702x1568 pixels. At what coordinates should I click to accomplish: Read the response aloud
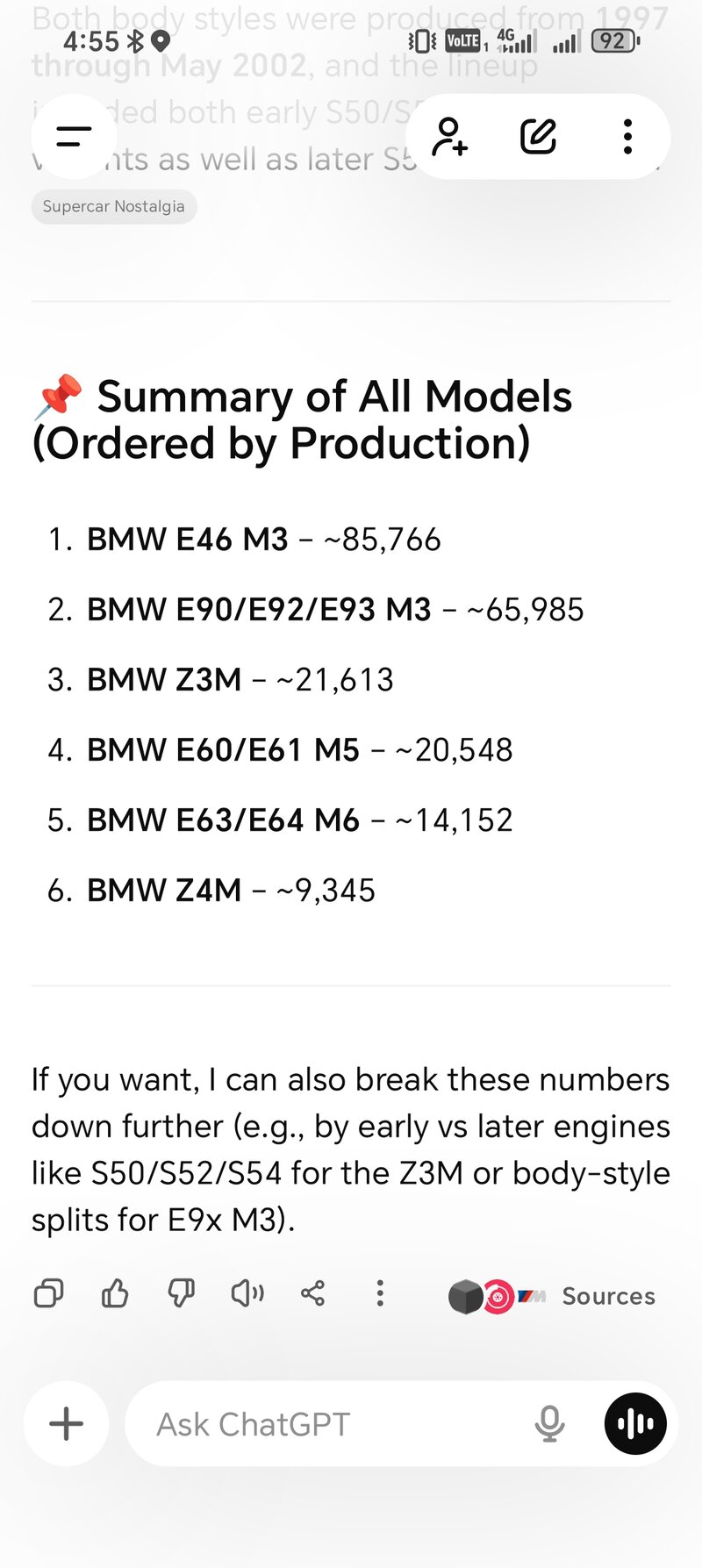(247, 1293)
